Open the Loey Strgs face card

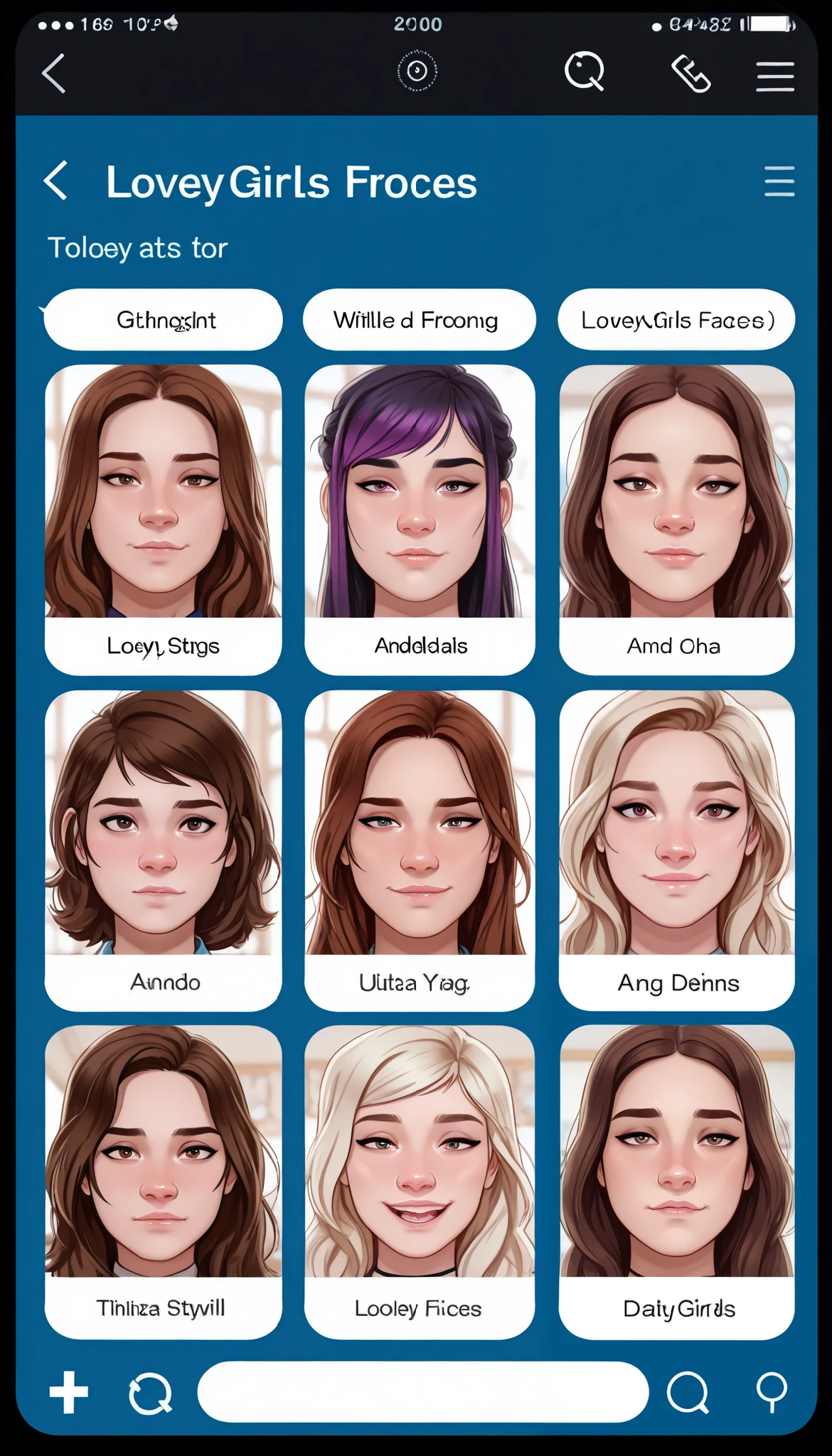pos(164,519)
